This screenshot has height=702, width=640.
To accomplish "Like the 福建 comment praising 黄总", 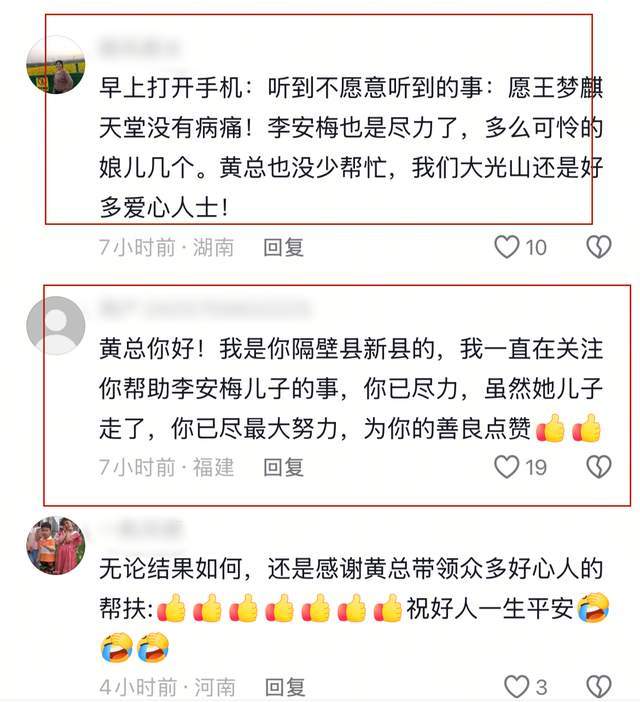I will [x=508, y=466].
